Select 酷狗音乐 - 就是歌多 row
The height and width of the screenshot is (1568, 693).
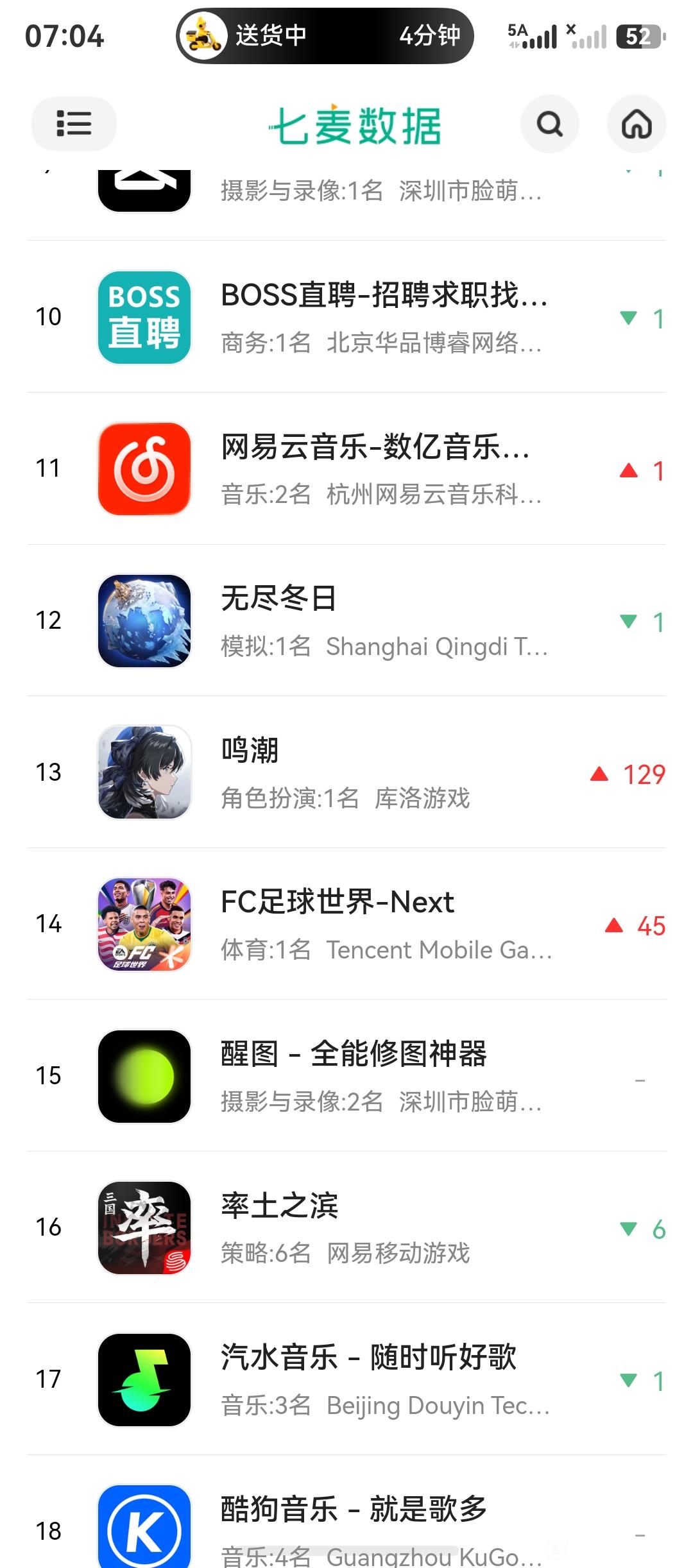[346, 1512]
